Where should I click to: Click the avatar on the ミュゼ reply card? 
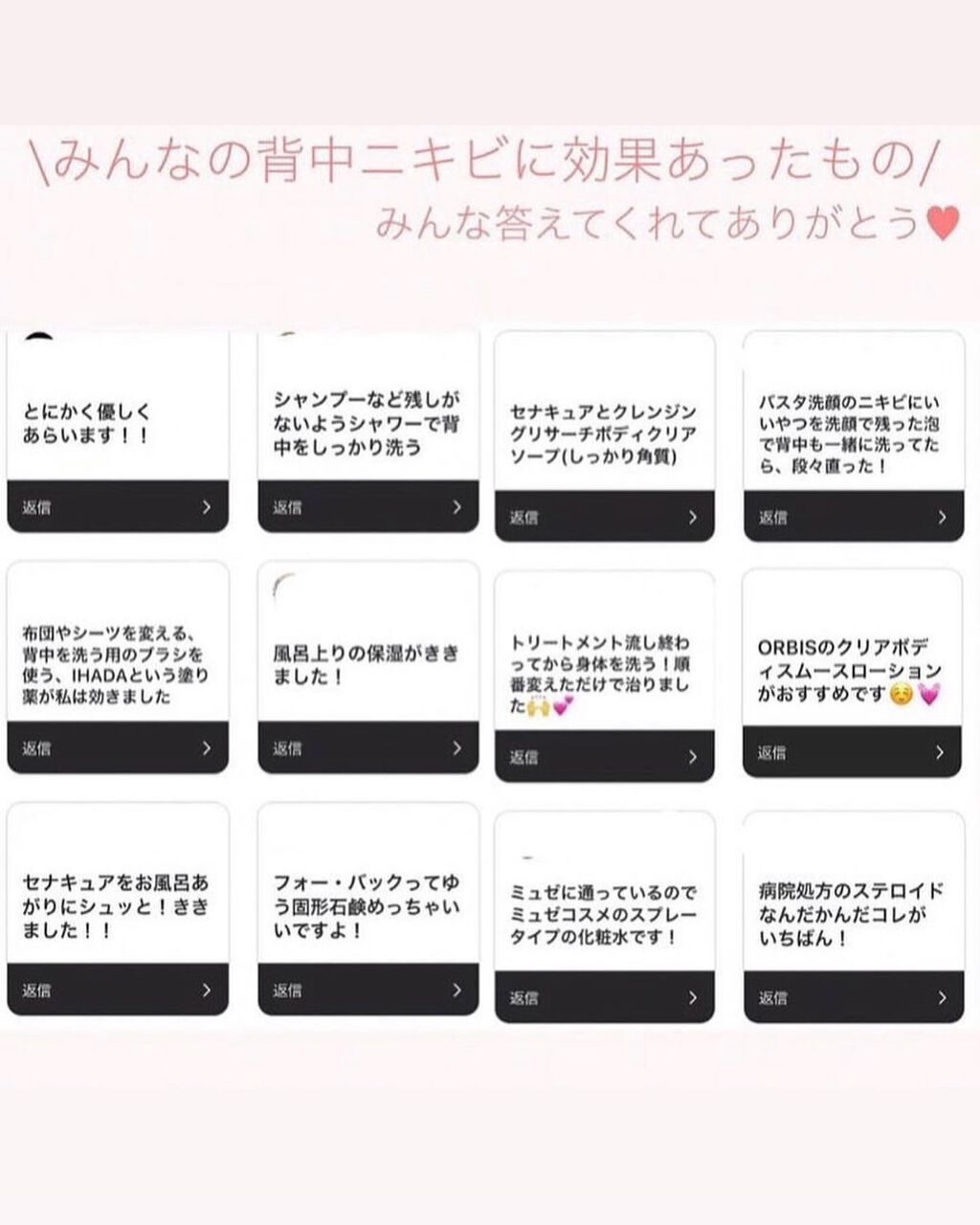coord(528,855)
